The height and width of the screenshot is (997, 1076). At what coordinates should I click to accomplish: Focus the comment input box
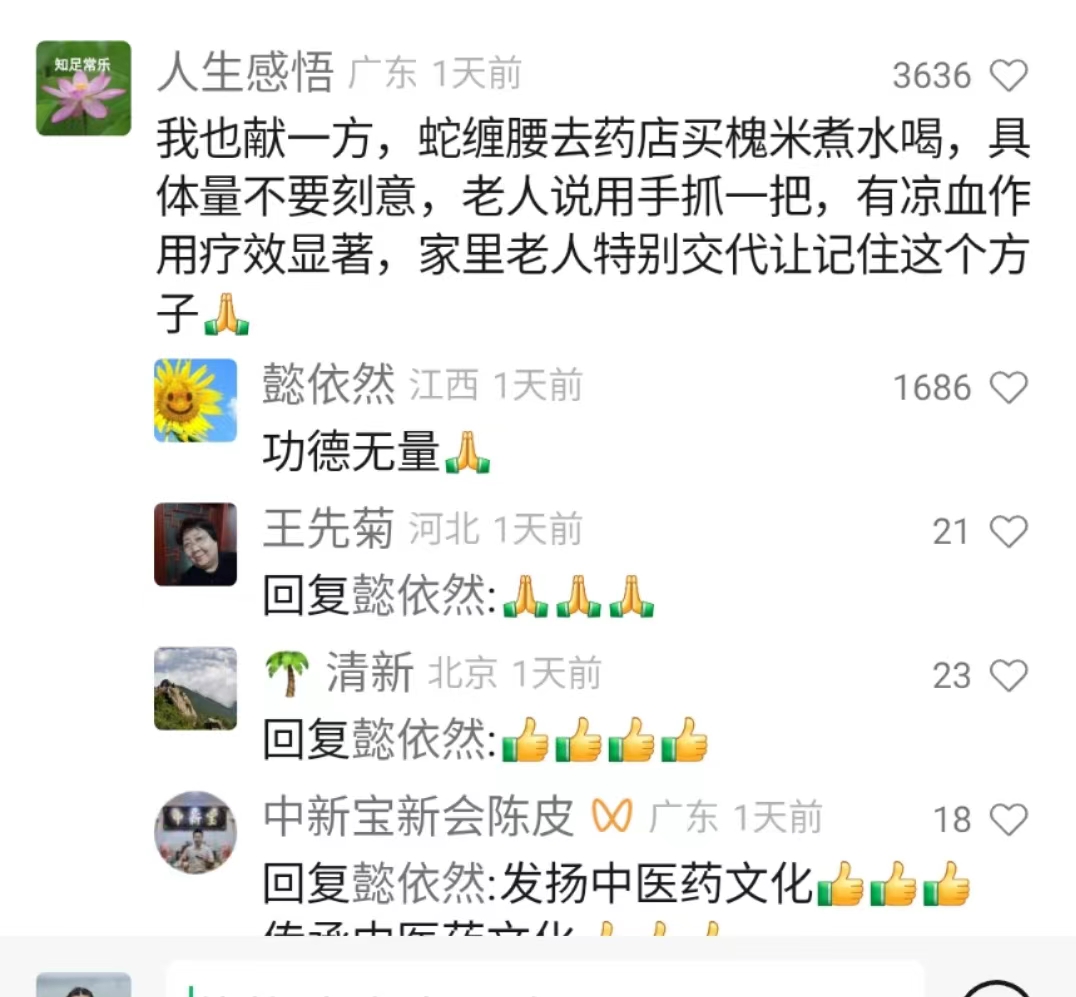click(545, 982)
